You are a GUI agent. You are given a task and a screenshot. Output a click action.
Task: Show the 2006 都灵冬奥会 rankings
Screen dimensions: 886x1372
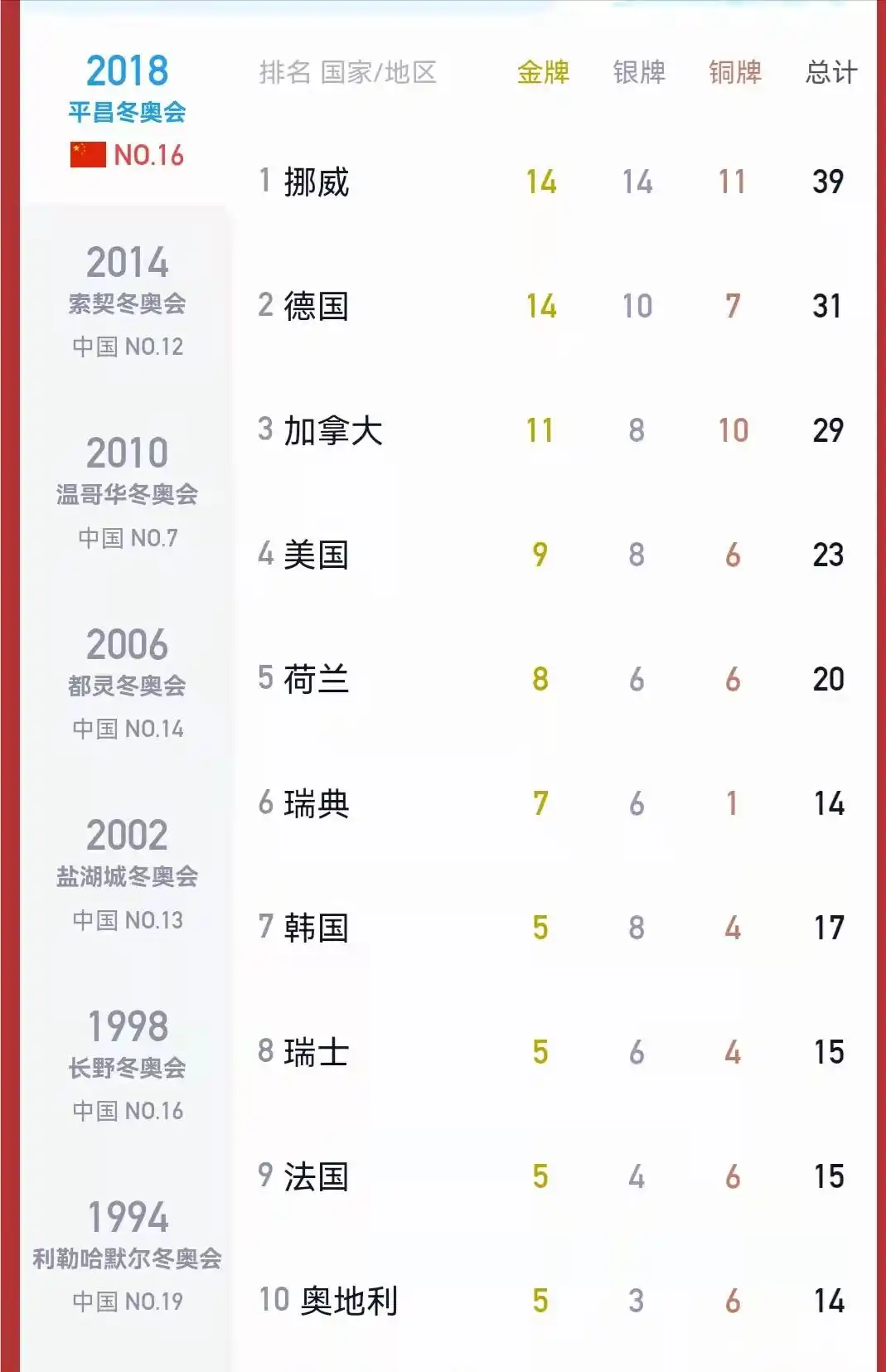tap(127, 684)
